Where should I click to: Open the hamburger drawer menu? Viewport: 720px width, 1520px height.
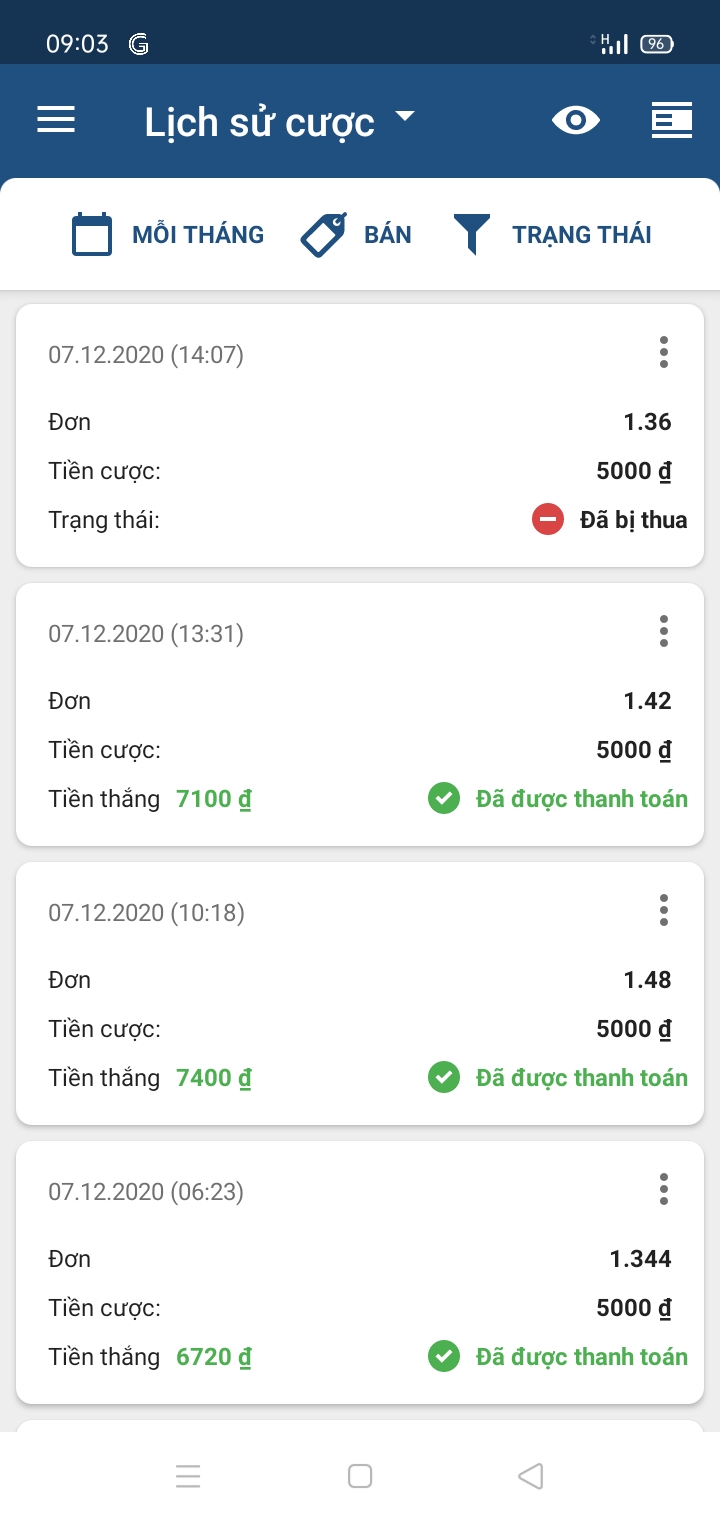click(x=56, y=121)
